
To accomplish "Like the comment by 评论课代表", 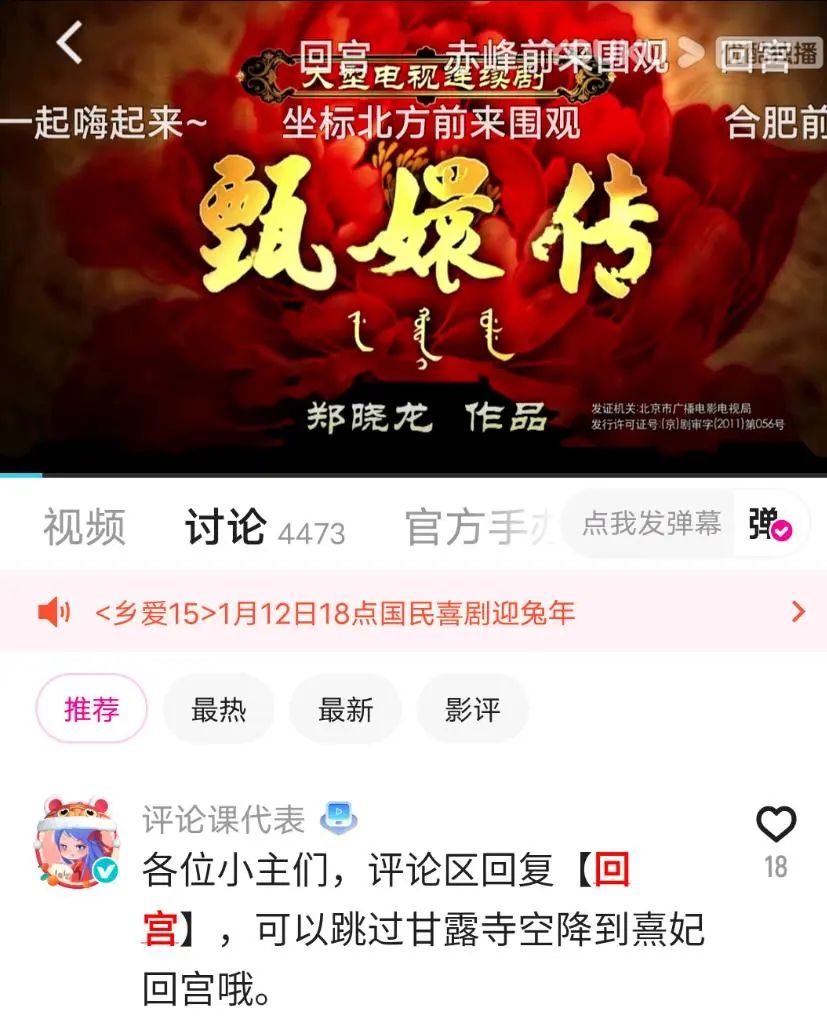I will (x=775, y=826).
